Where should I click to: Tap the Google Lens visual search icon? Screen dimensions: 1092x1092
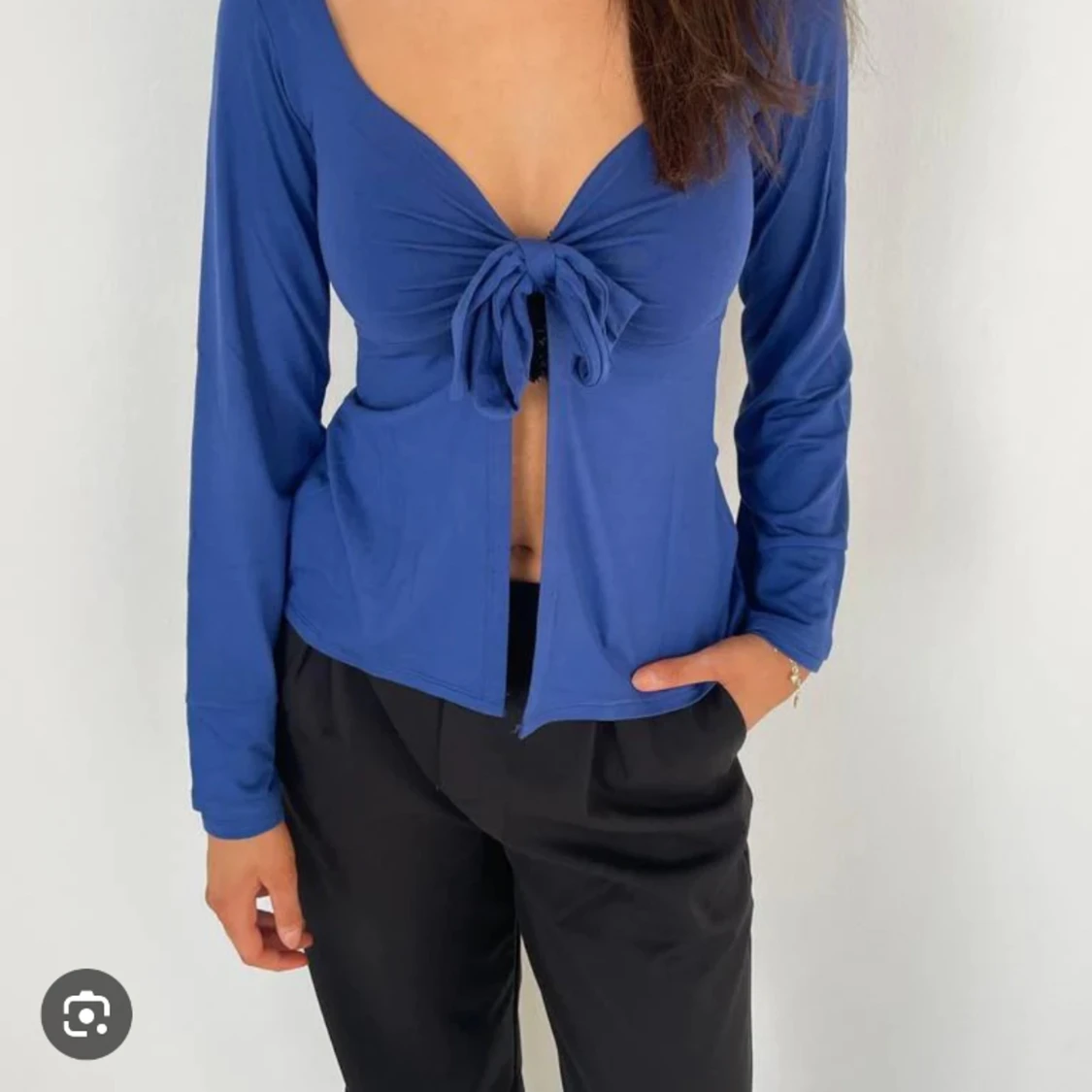86,1014
